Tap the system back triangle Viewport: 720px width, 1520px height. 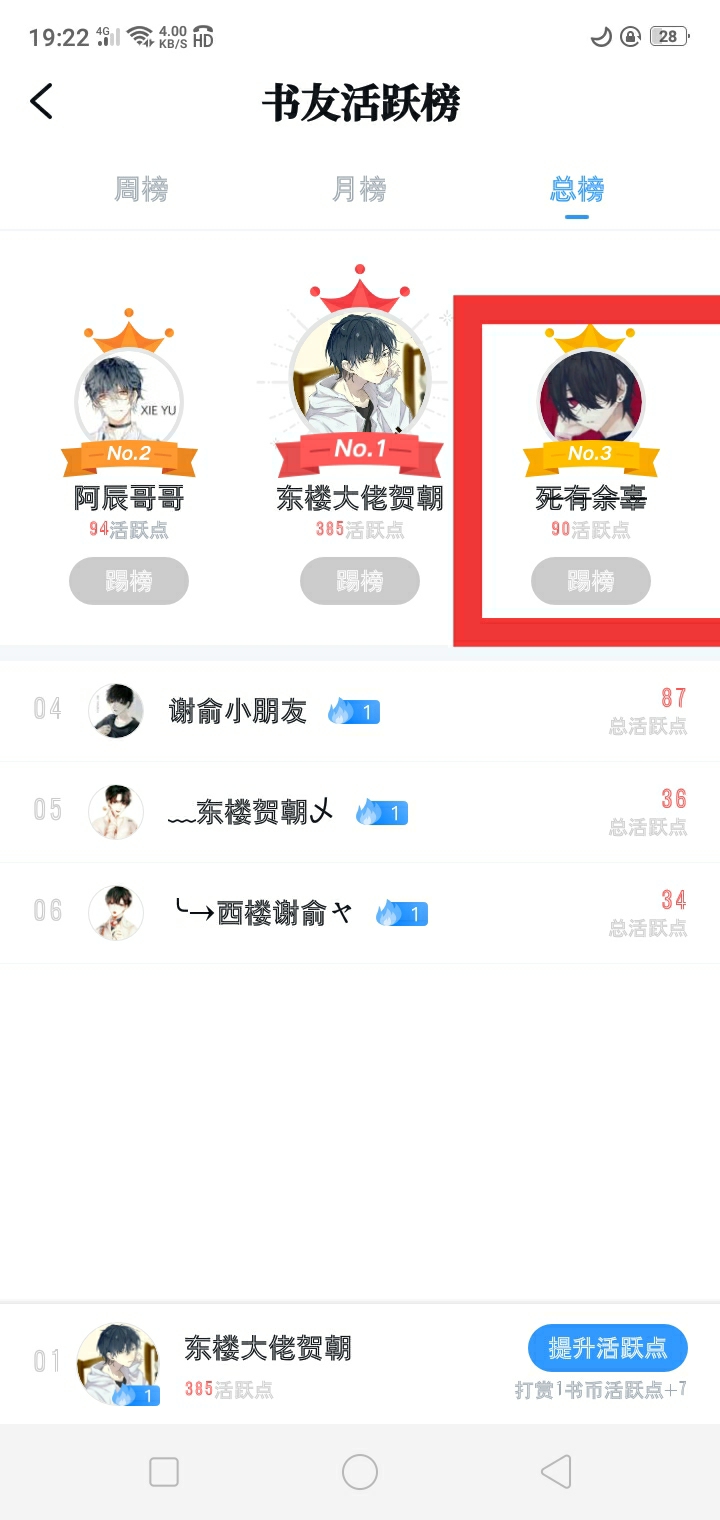point(556,1472)
